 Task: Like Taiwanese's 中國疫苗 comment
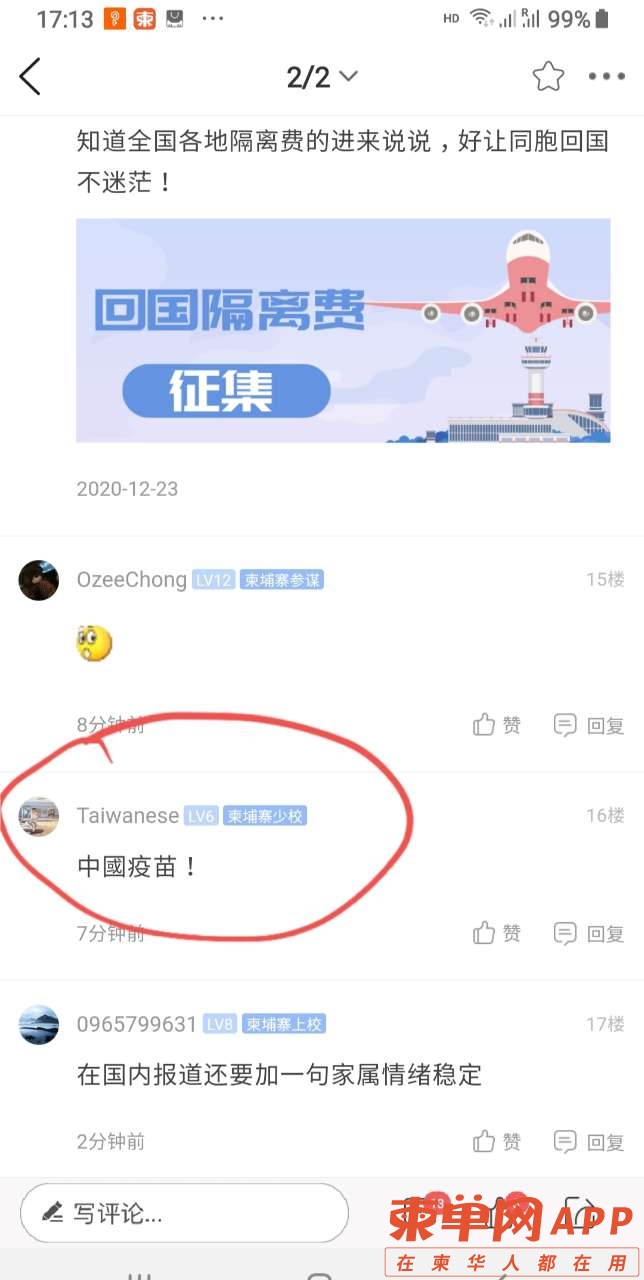click(x=497, y=933)
